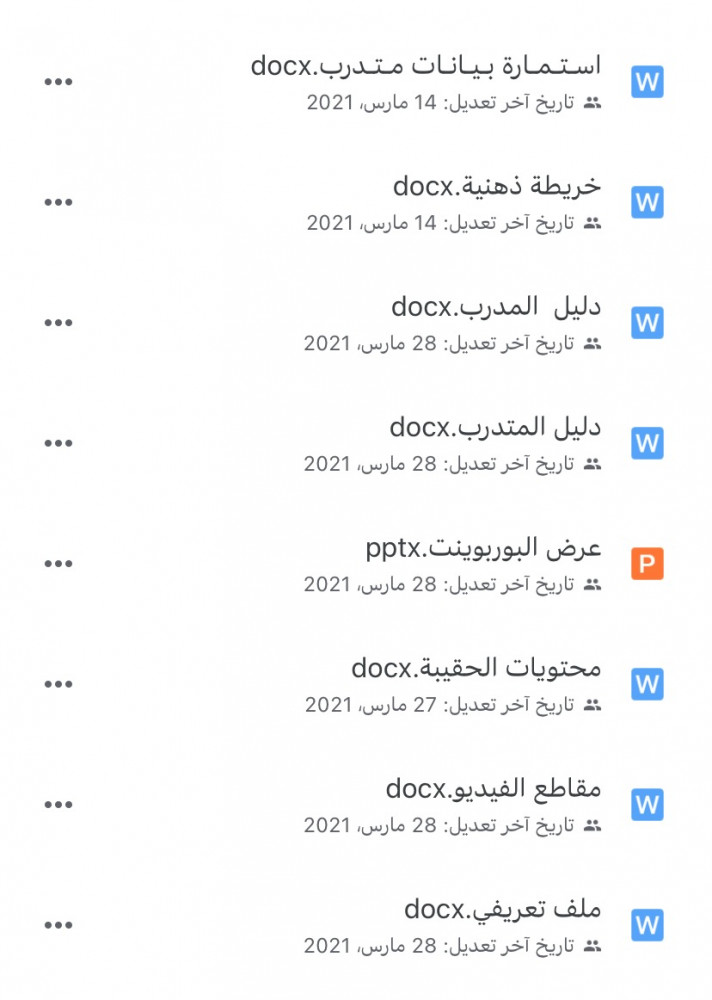
Task: Open options menu for عرض البوربوينت.pptx
Action: point(59,564)
